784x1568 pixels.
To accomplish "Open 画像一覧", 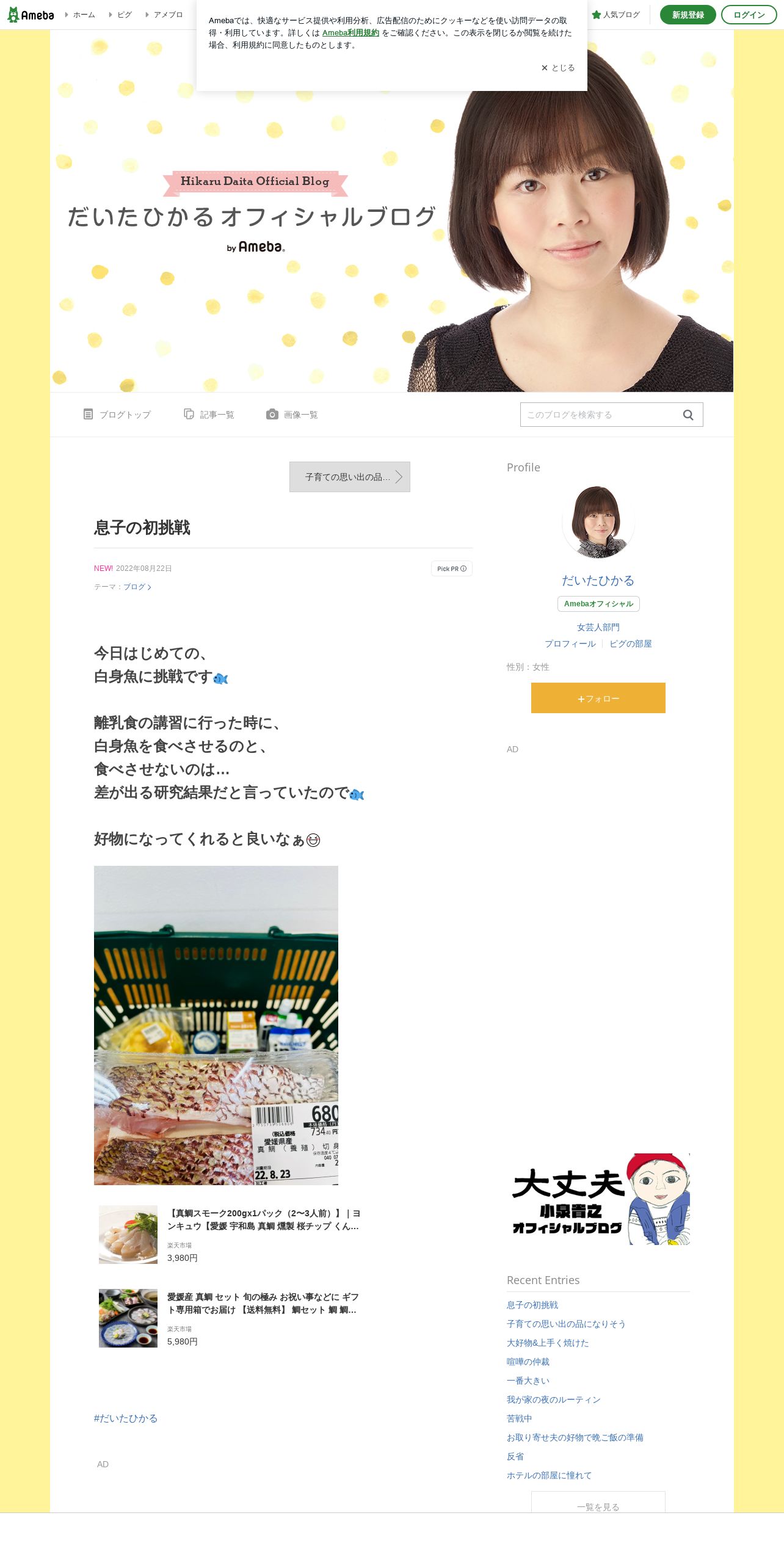I will point(292,415).
